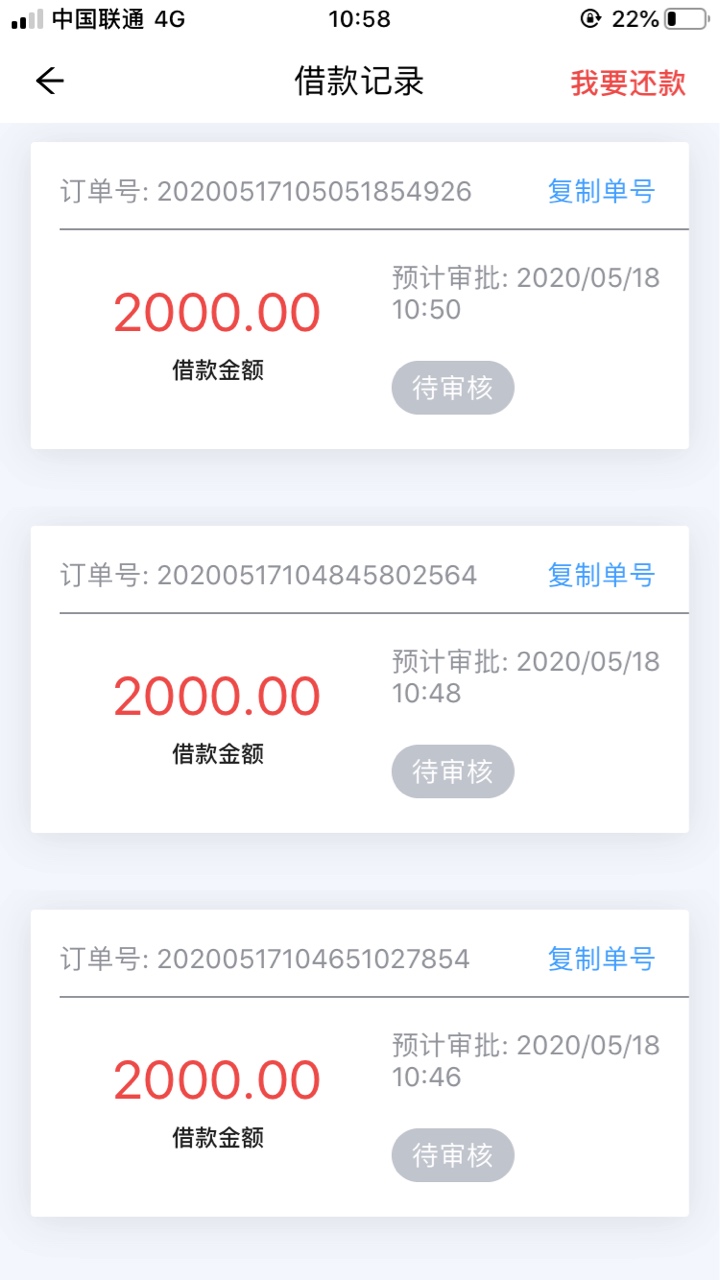Copy order number ending in 854926
This screenshot has width=720, height=1280.
click(601, 191)
